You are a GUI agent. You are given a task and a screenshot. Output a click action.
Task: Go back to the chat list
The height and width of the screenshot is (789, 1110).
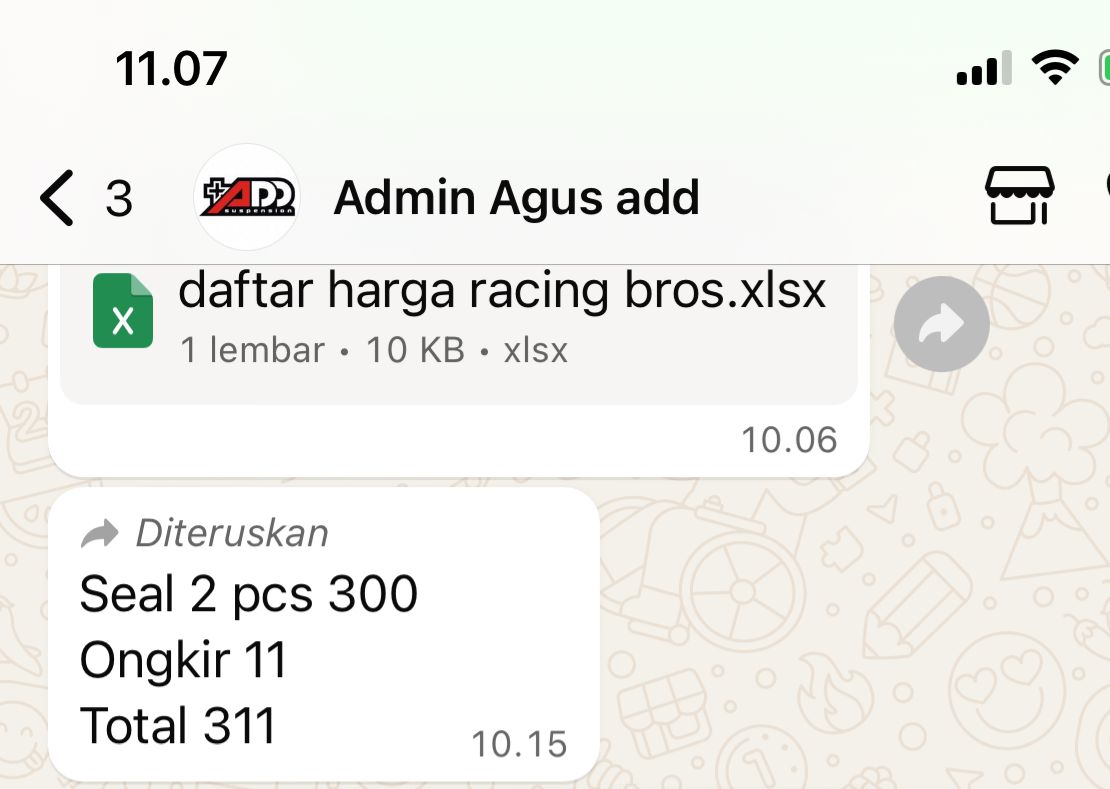tap(58, 197)
